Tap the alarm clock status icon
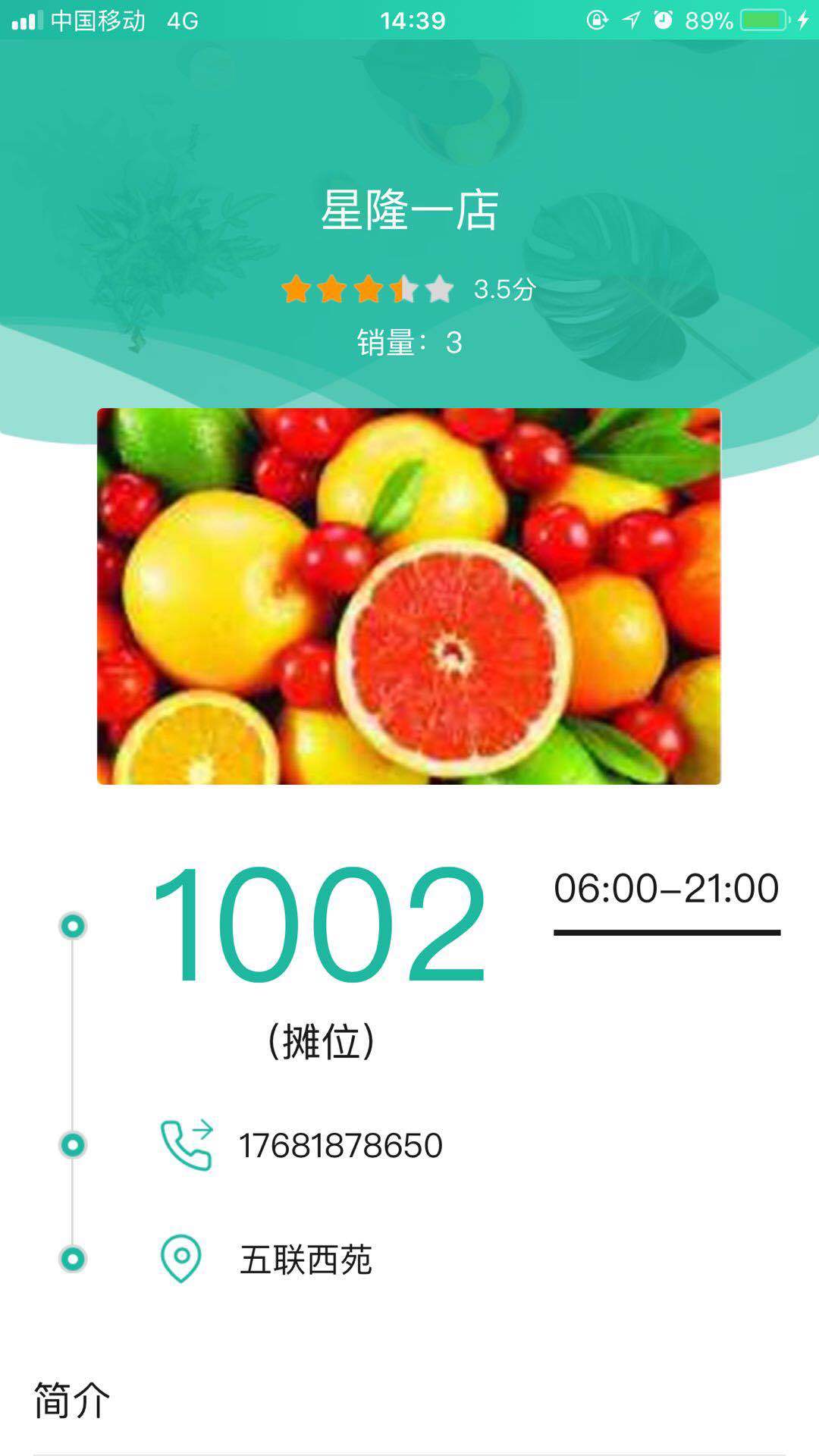819x1456 pixels. coord(662,19)
